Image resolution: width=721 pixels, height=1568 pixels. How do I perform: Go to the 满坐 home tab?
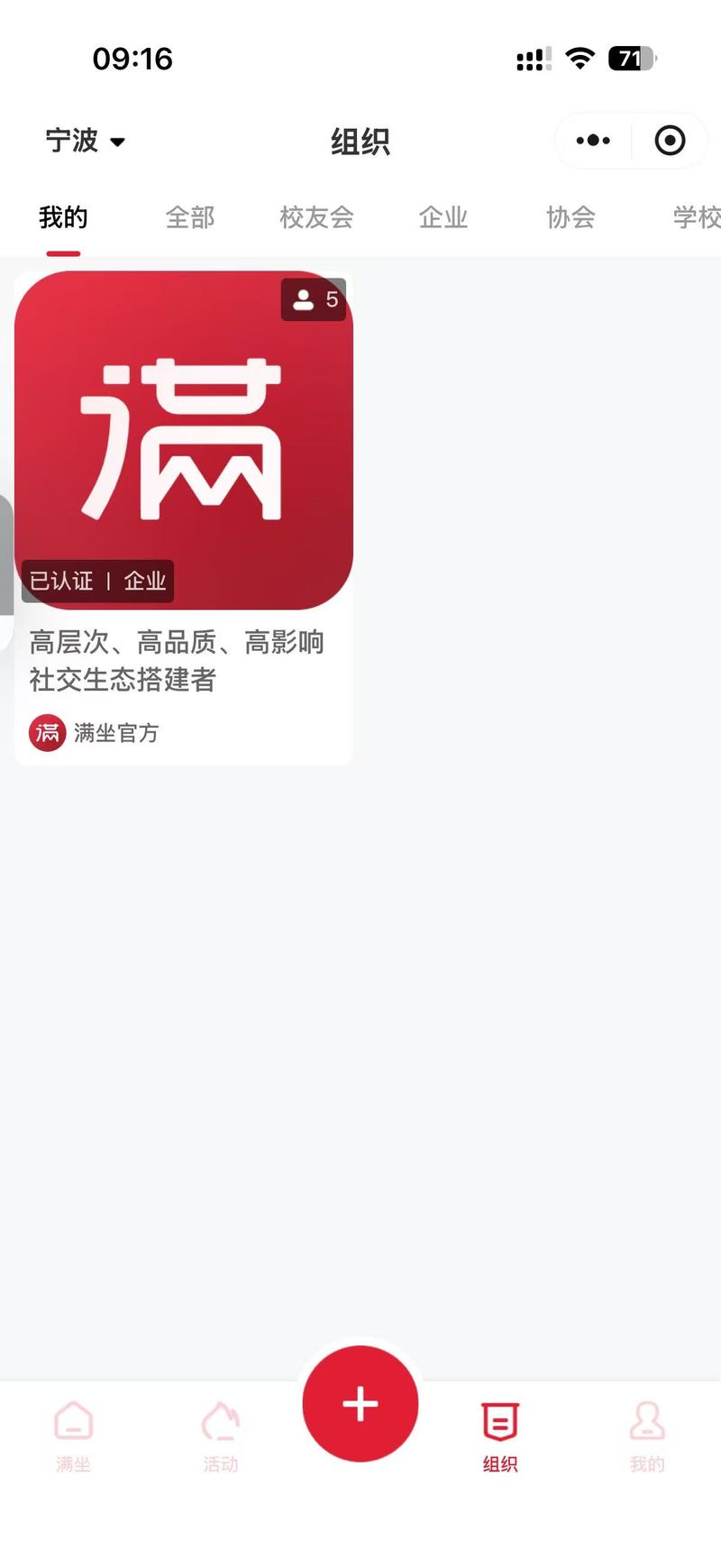74,1437
